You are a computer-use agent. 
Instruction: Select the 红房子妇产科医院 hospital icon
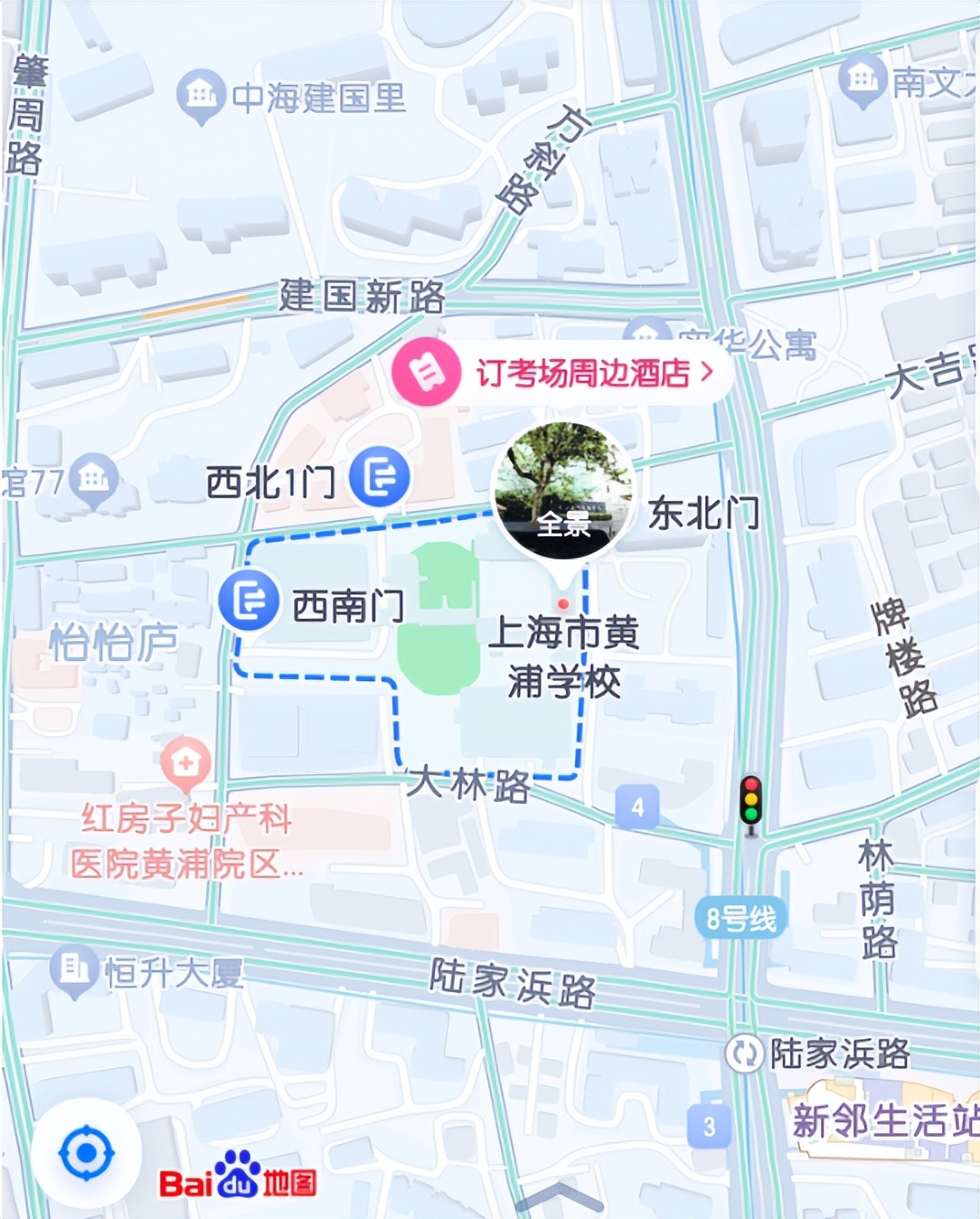[x=188, y=764]
